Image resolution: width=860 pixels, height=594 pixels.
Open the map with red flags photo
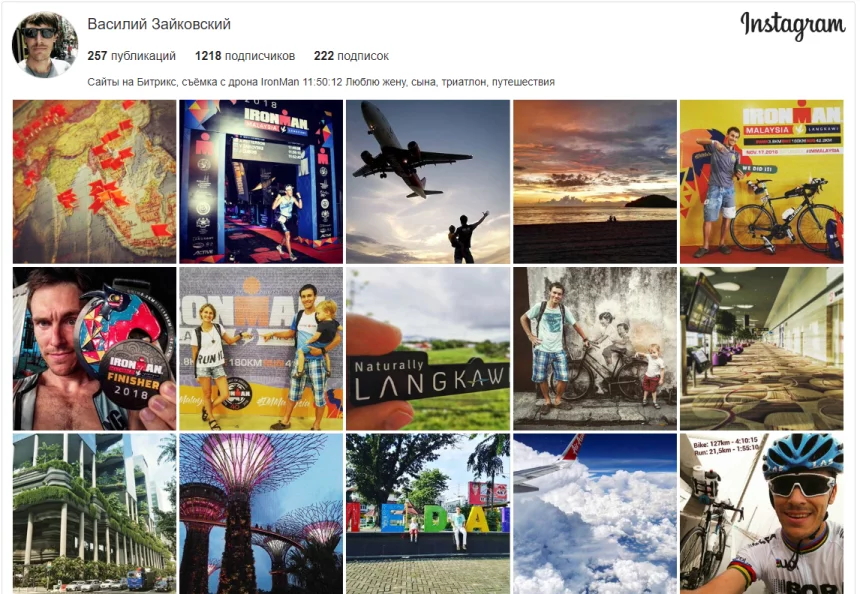click(94, 181)
